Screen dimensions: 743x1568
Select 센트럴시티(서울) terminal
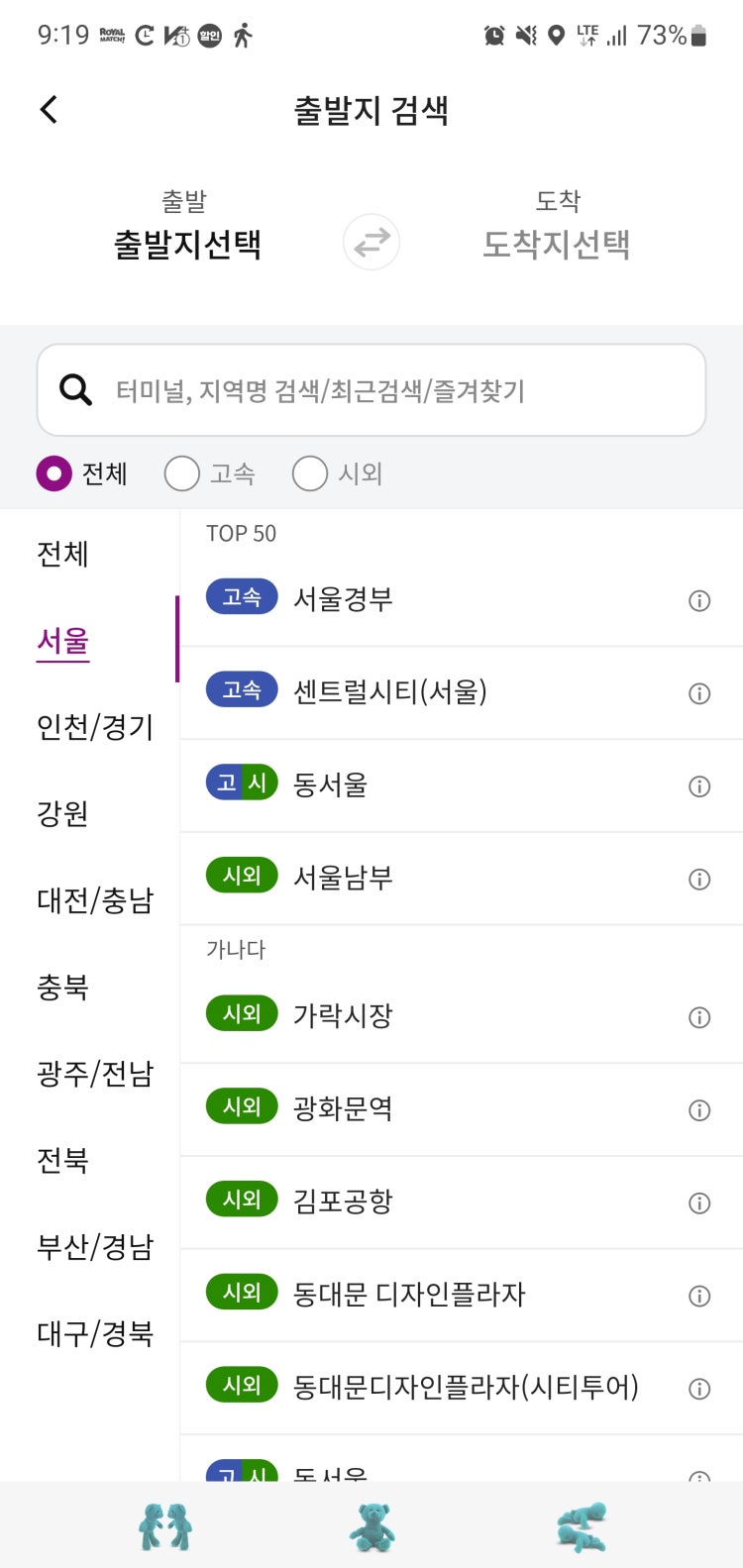[462, 693]
